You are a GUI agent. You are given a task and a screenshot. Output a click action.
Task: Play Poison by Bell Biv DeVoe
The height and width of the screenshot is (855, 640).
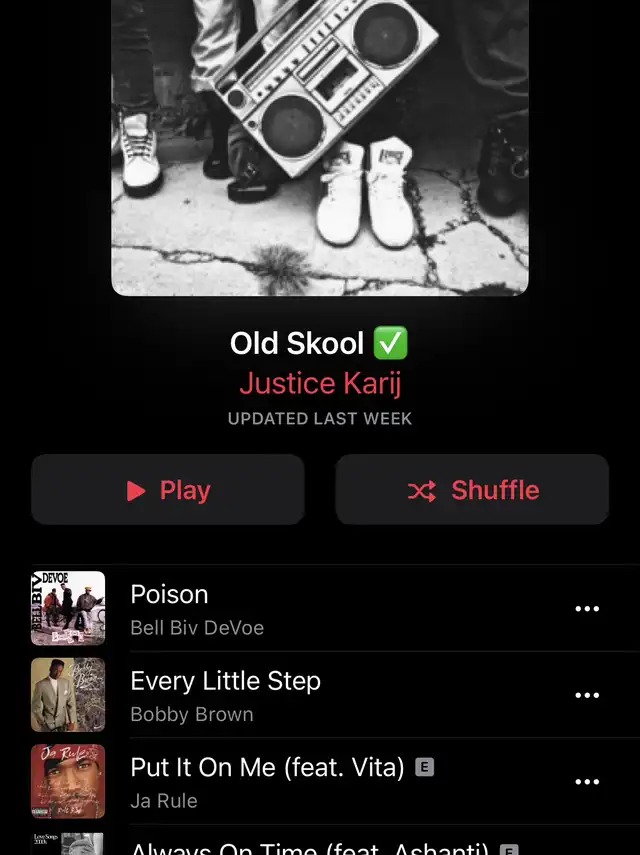(x=300, y=608)
